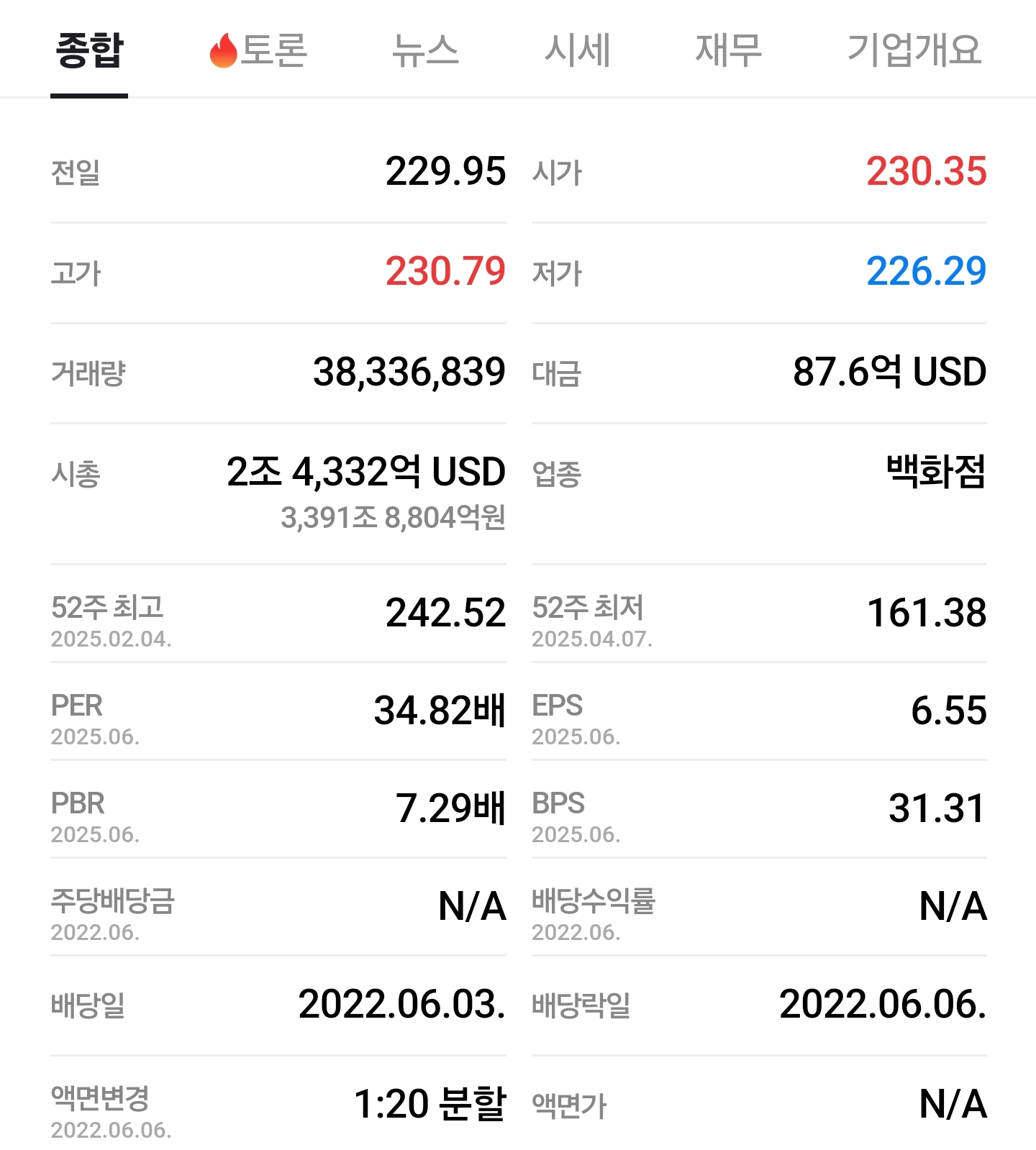1036x1150 pixels.
Task: Open the 기업개요 tab
Action: [x=914, y=50]
